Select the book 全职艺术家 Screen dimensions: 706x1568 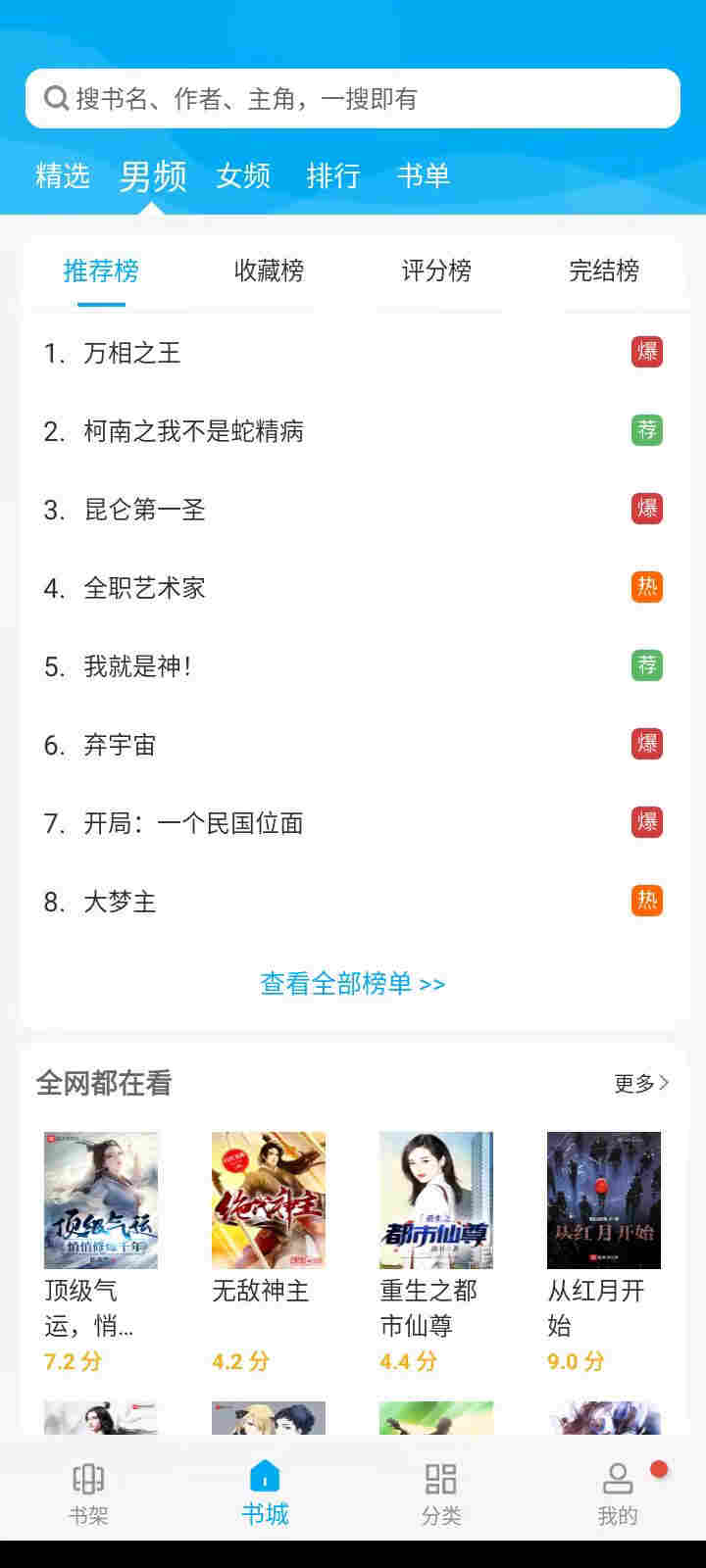tap(144, 588)
